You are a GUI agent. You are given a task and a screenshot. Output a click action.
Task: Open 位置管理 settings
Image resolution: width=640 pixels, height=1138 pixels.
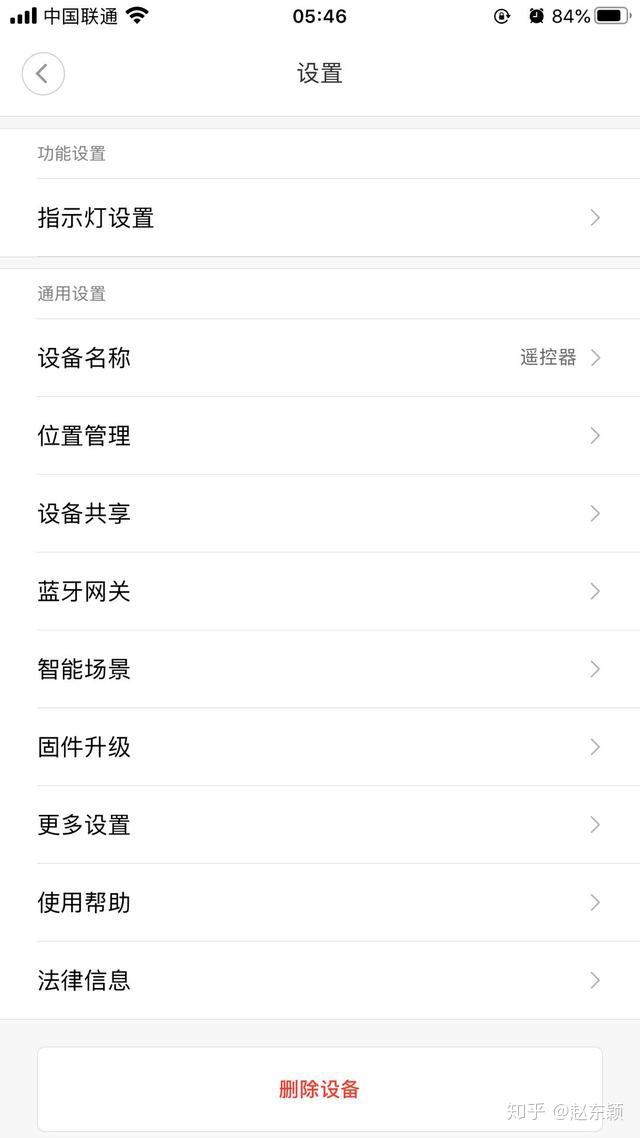tap(320, 435)
